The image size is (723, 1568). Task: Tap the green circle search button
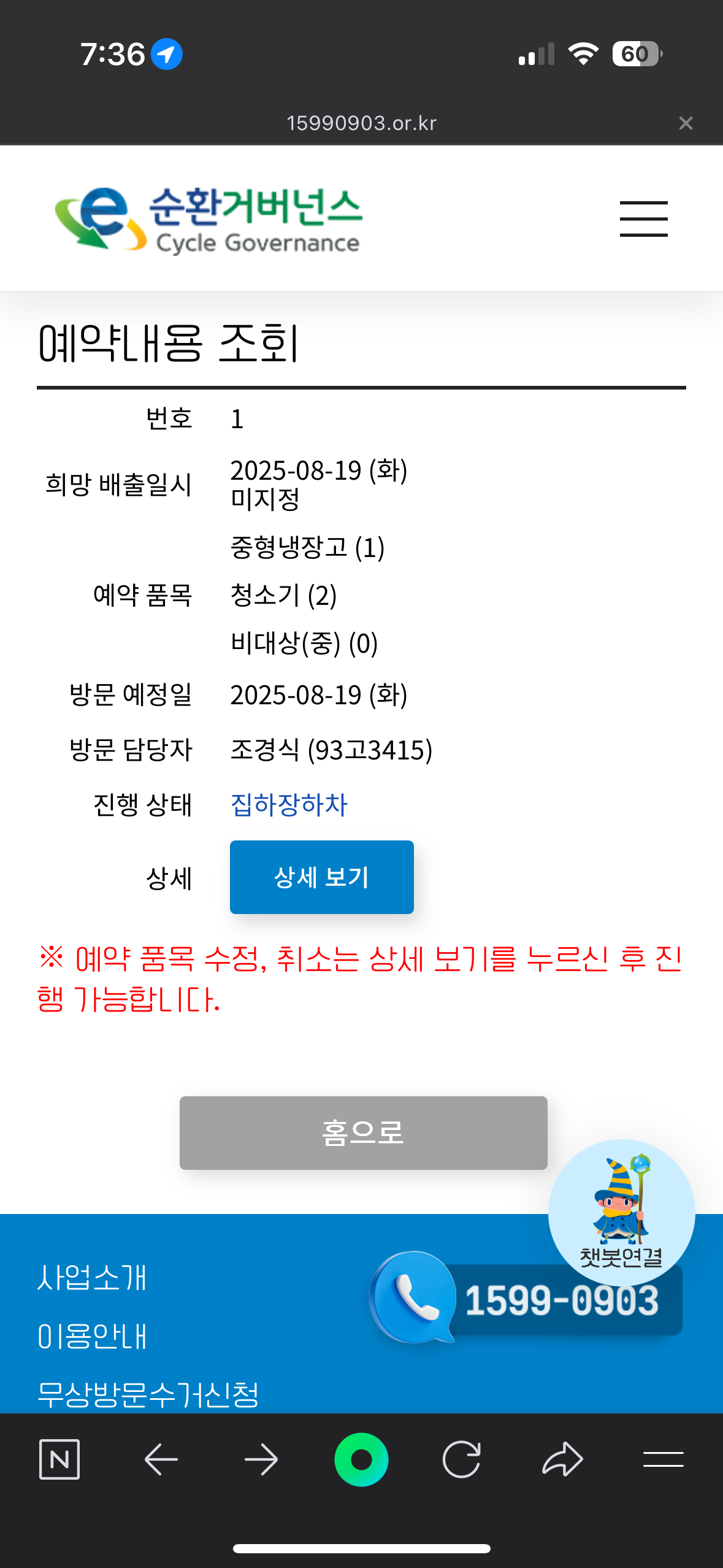coord(361,1459)
